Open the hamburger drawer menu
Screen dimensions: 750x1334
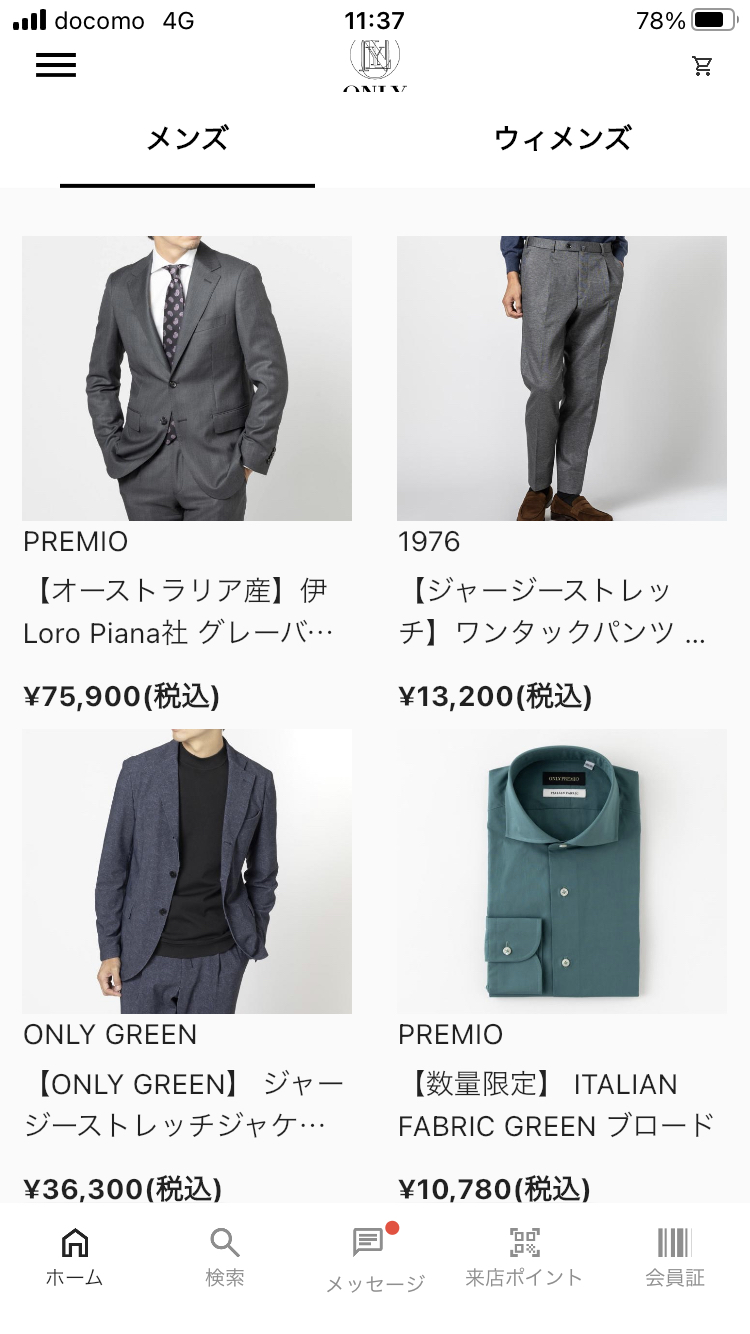(56, 65)
